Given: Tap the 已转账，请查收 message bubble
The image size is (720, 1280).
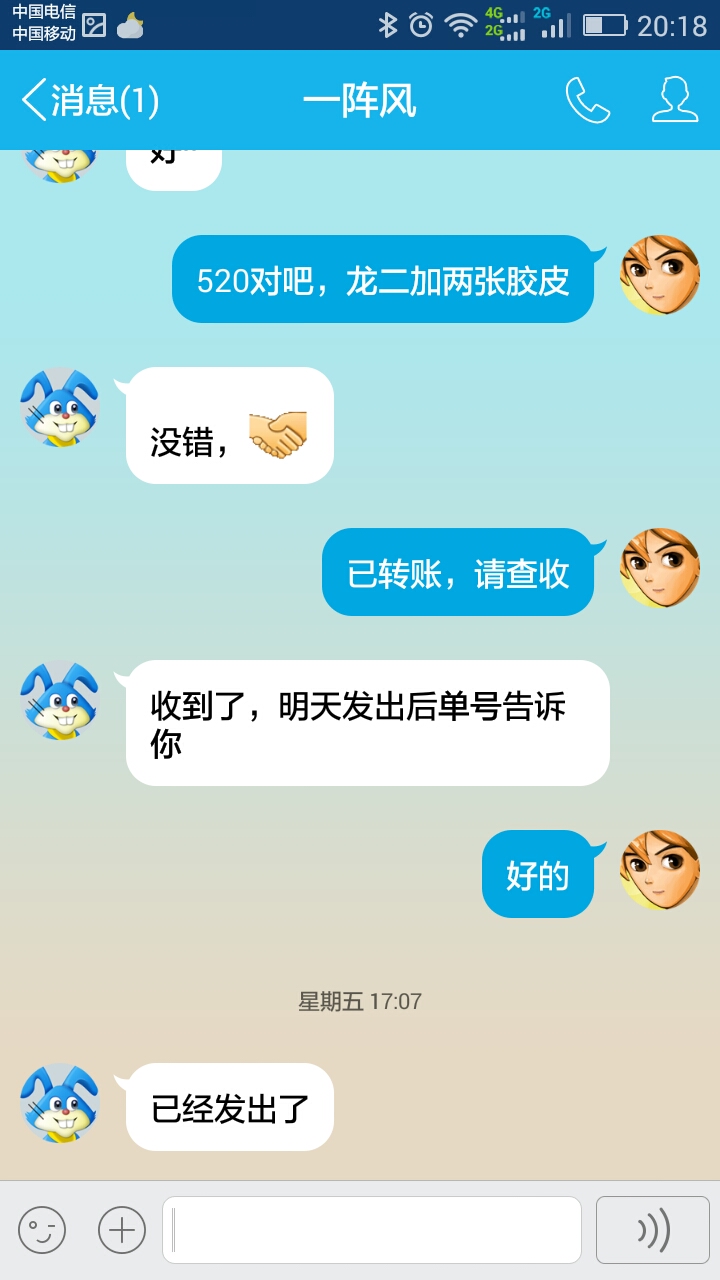Looking at the screenshot, I should pos(458,571).
